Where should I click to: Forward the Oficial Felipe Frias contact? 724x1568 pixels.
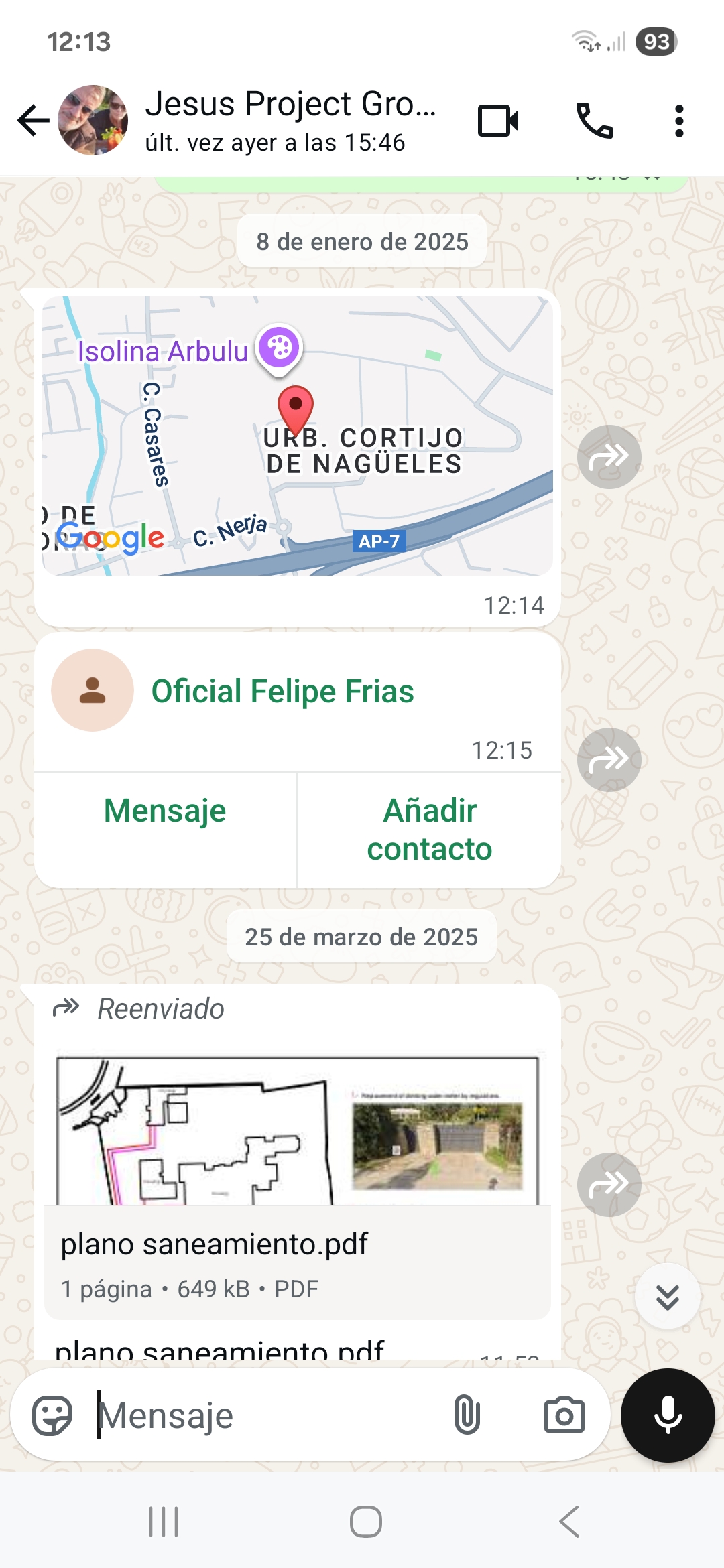click(x=609, y=760)
